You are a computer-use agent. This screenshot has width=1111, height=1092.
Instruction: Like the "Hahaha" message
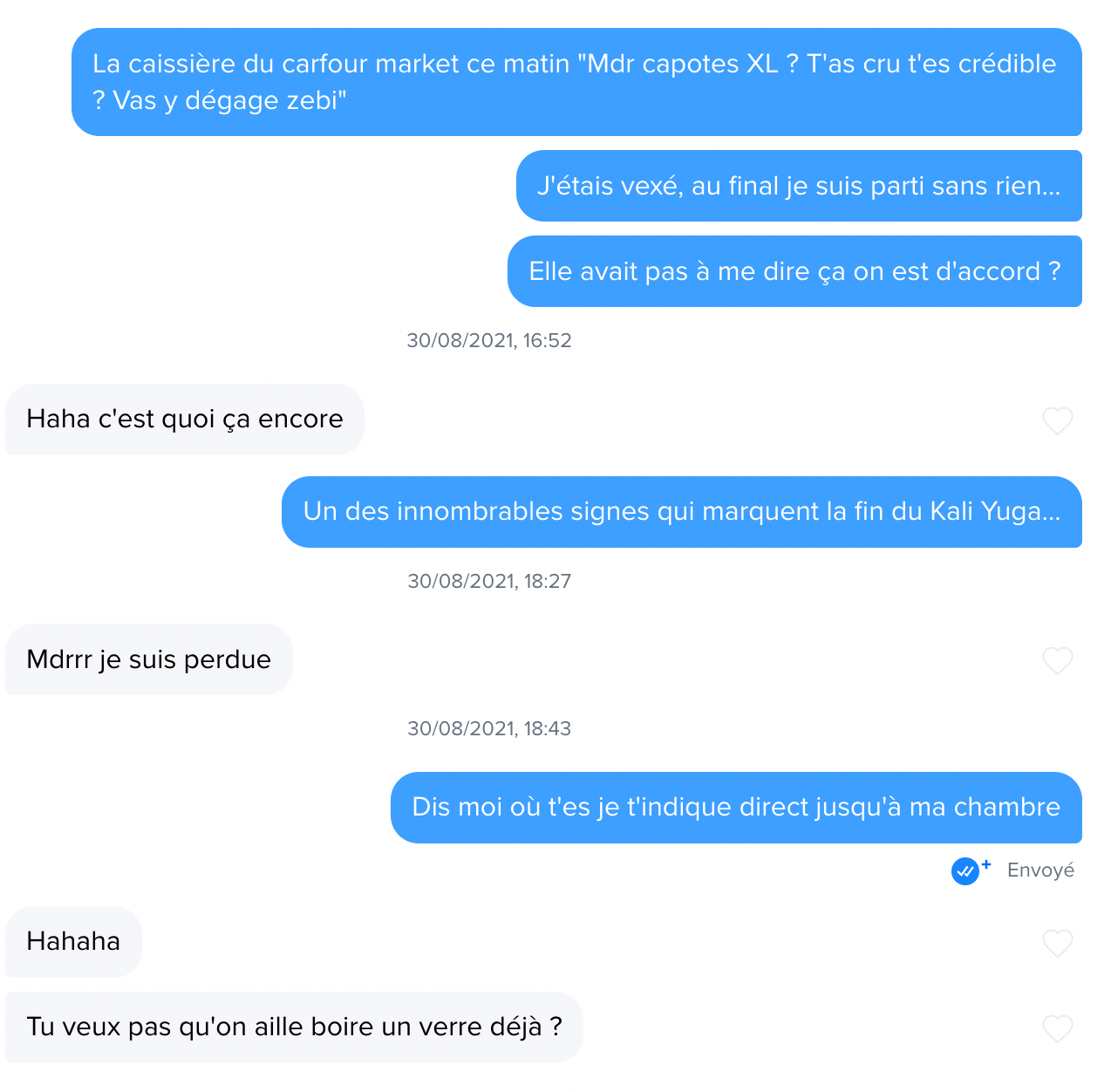1057,943
